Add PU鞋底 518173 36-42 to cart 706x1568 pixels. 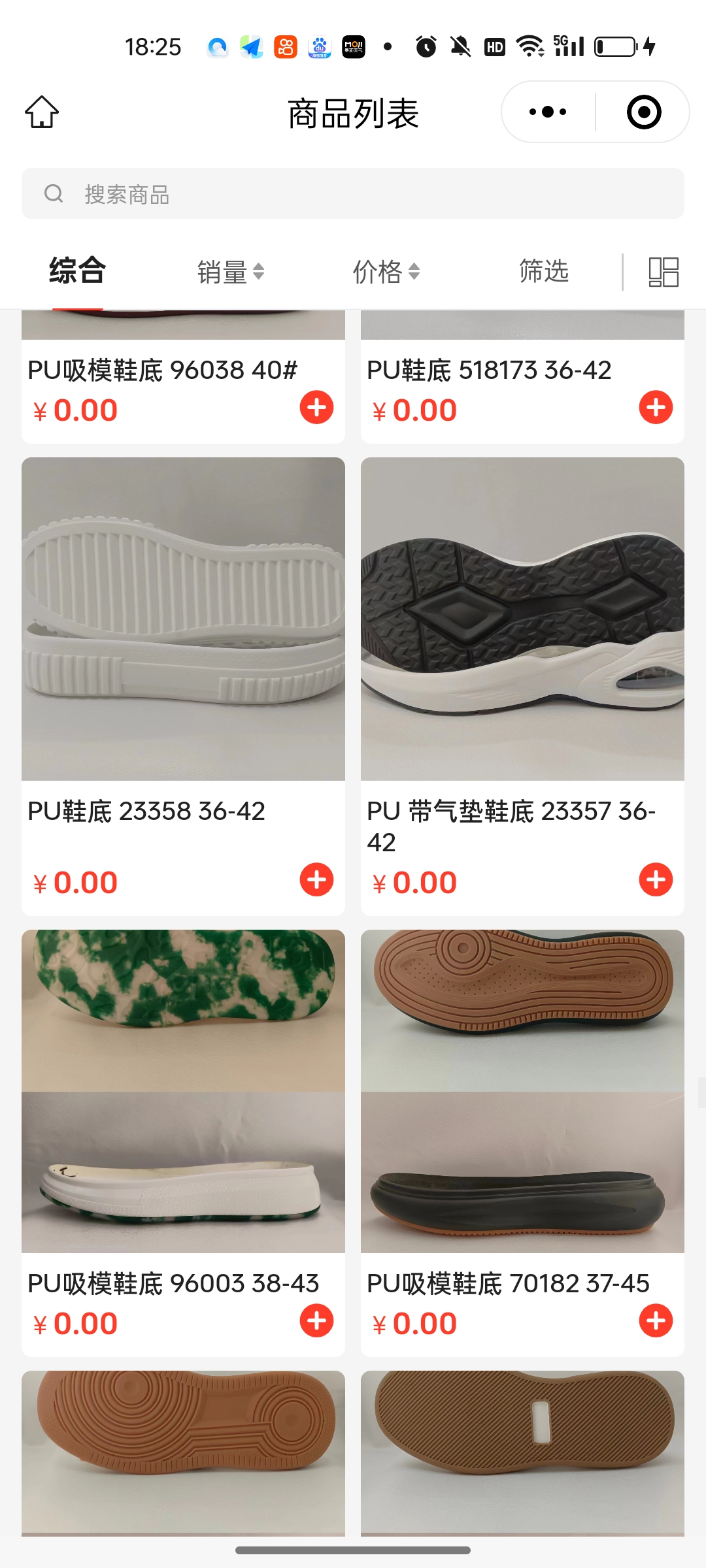(656, 408)
